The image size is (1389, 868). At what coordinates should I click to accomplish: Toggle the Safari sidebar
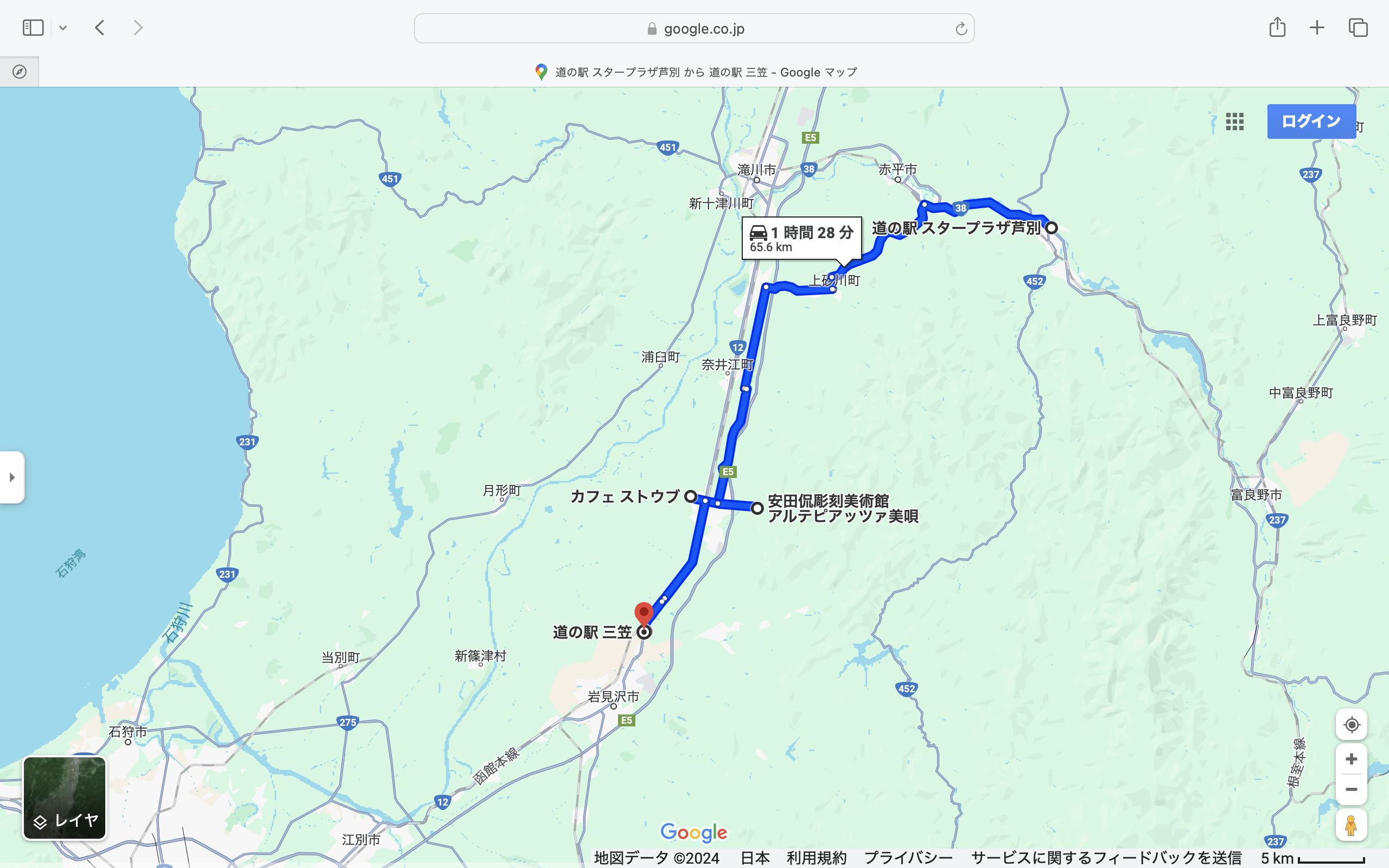pos(33,28)
